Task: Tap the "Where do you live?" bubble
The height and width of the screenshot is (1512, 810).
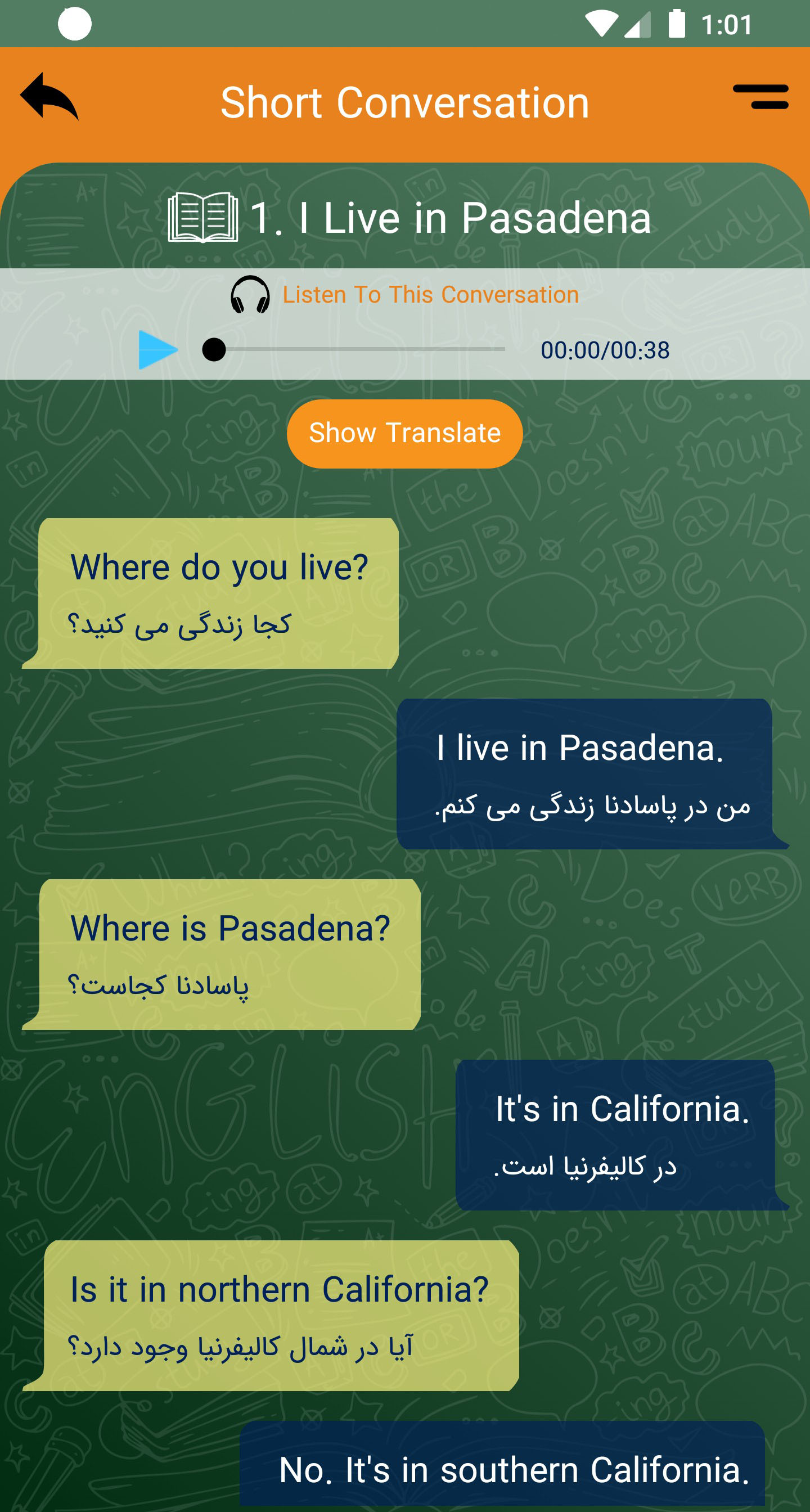Action: click(218, 593)
